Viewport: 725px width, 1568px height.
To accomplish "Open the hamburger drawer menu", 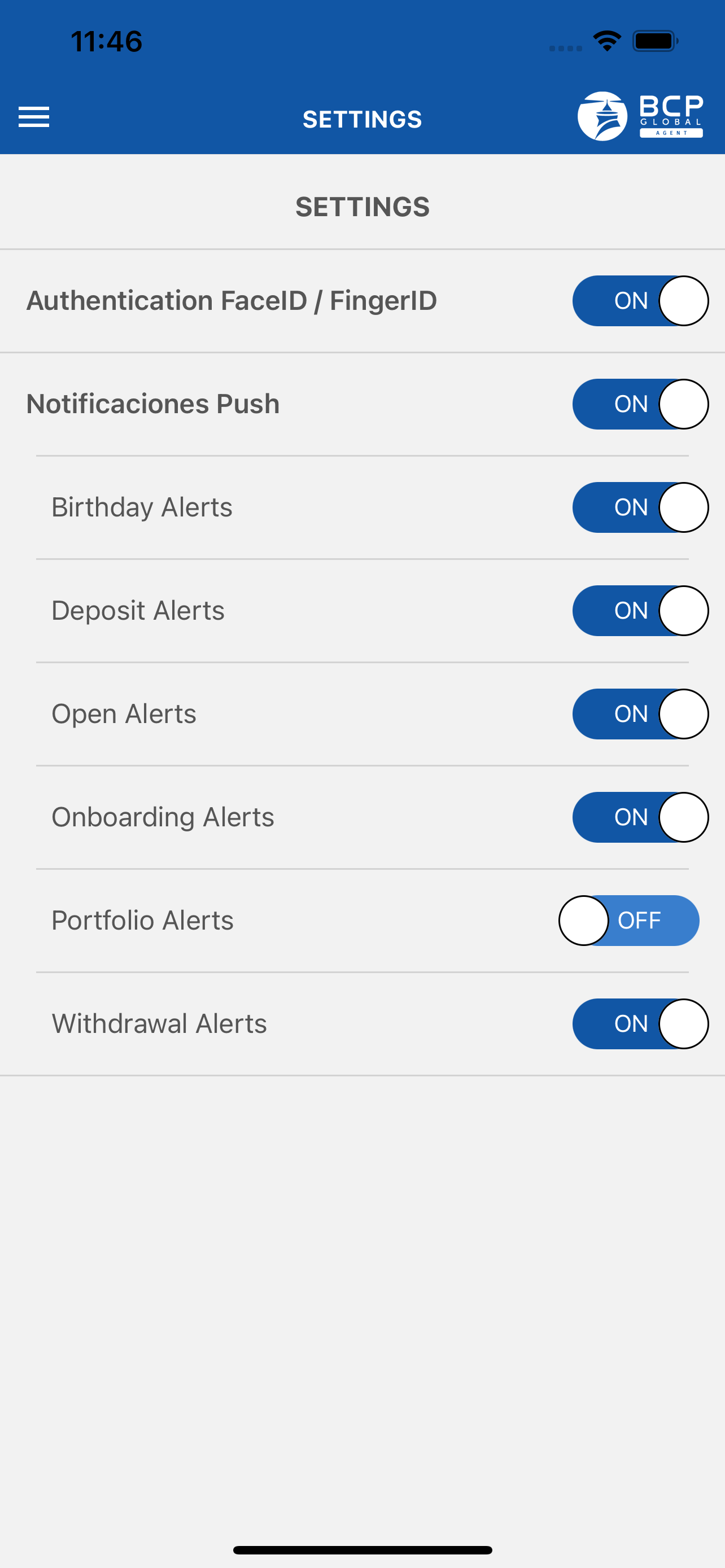I will click(x=34, y=117).
